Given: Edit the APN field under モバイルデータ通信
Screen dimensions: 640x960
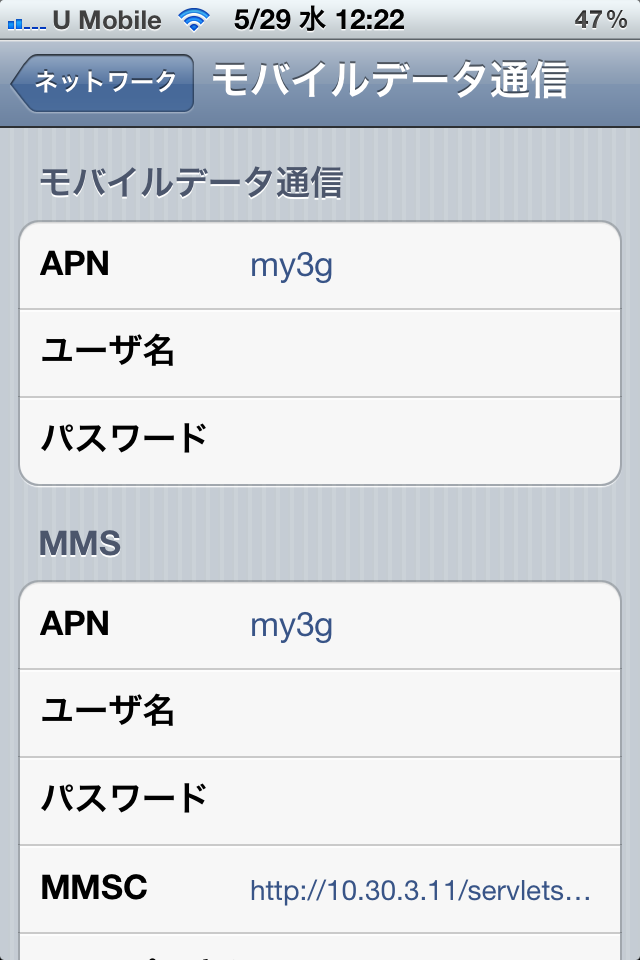Looking at the screenshot, I should [420, 265].
